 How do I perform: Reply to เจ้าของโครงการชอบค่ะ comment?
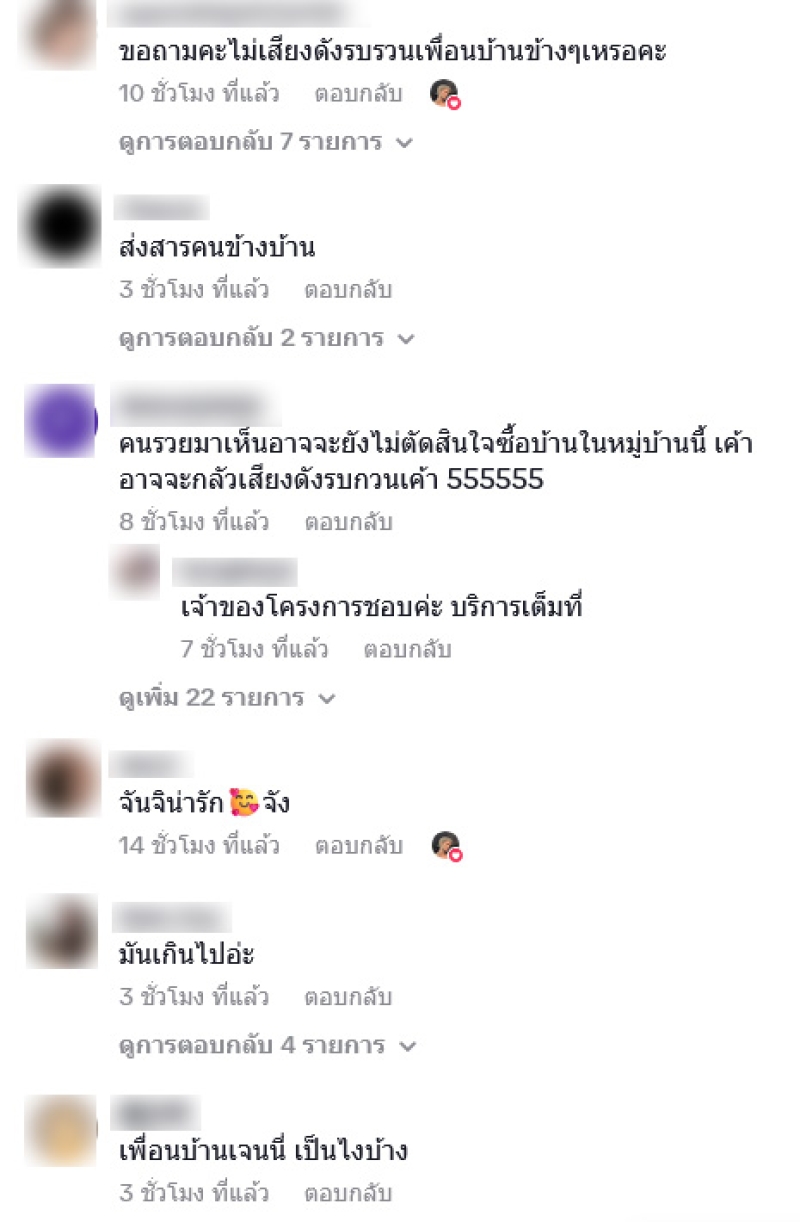(407, 650)
